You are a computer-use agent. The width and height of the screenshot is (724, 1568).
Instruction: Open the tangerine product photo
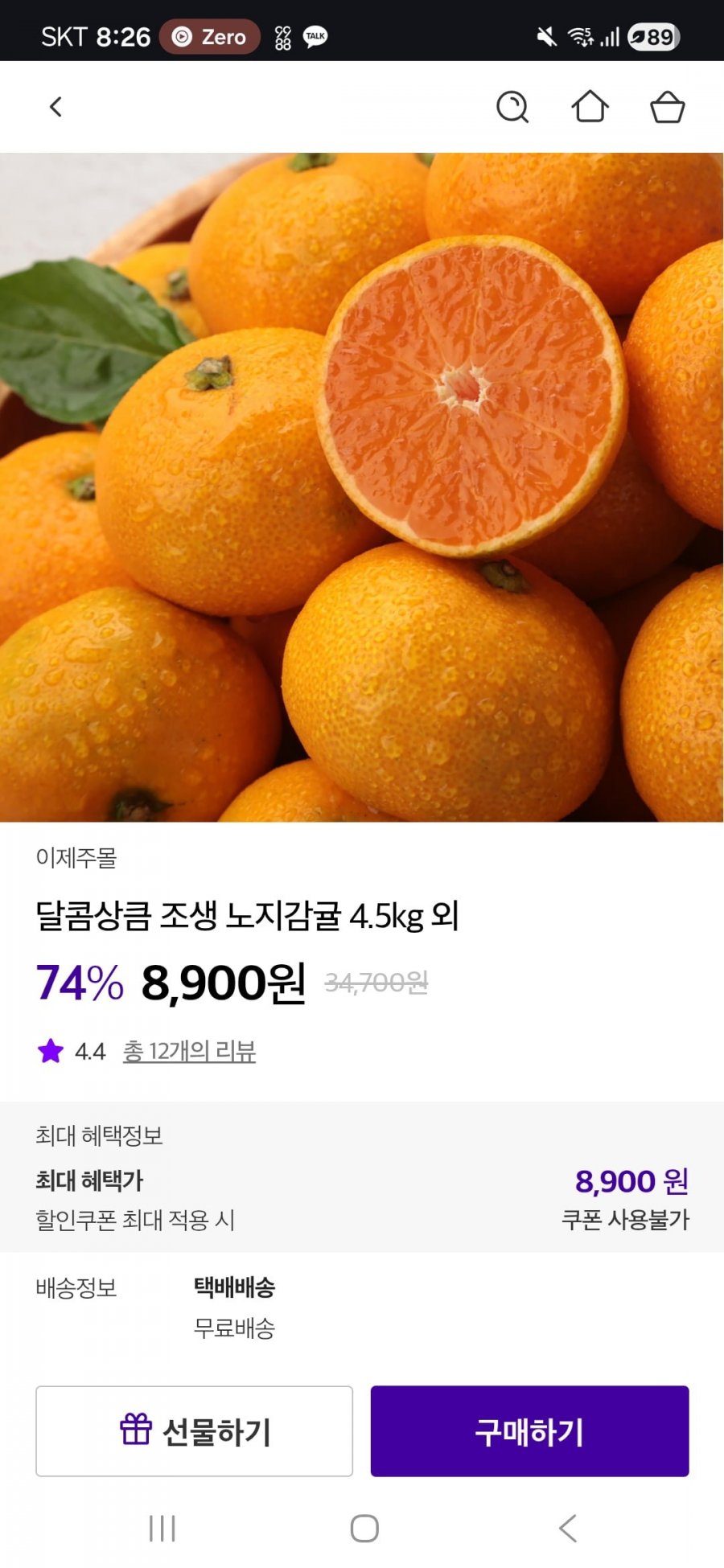pos(362,487)
